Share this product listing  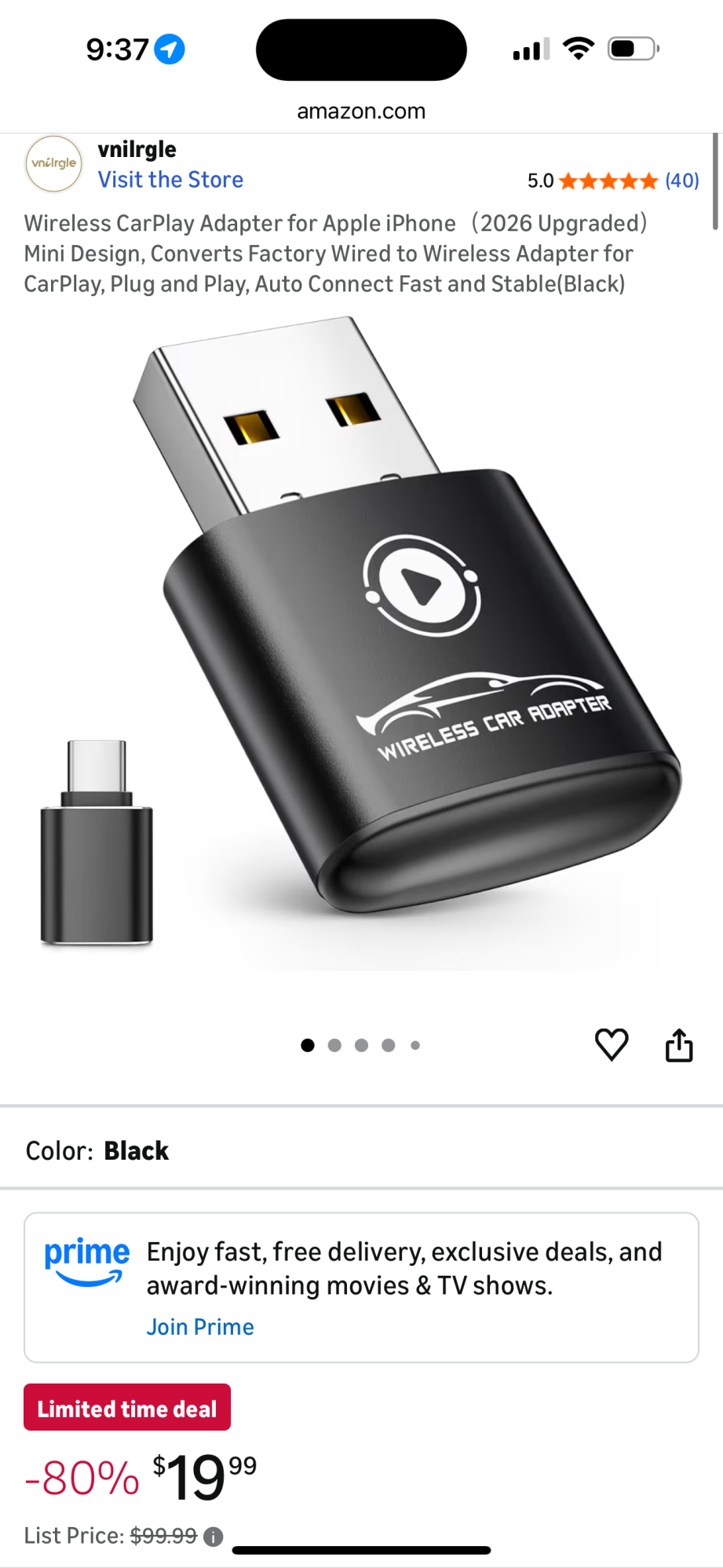pos(678,1045)
